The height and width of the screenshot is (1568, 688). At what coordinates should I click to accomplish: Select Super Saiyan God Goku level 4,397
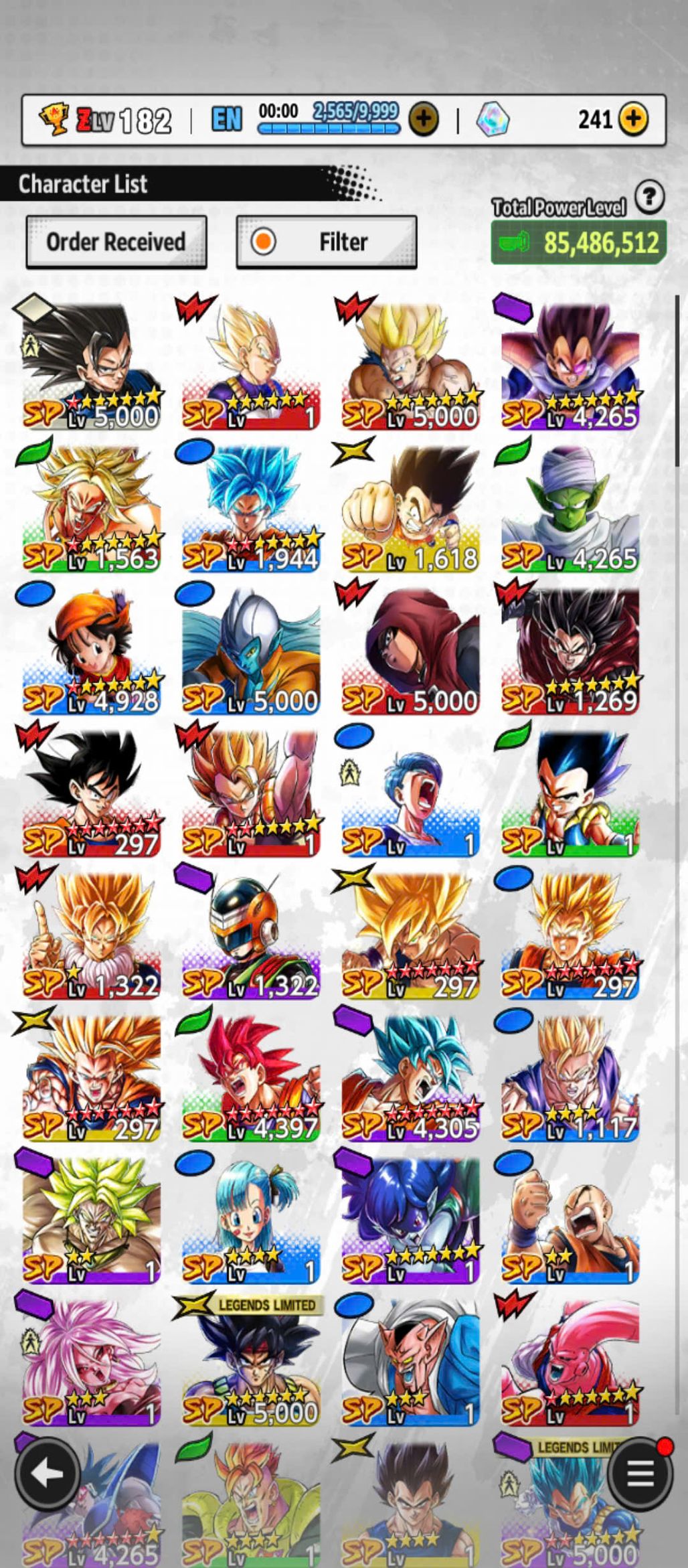click(x=251, y=1077)
